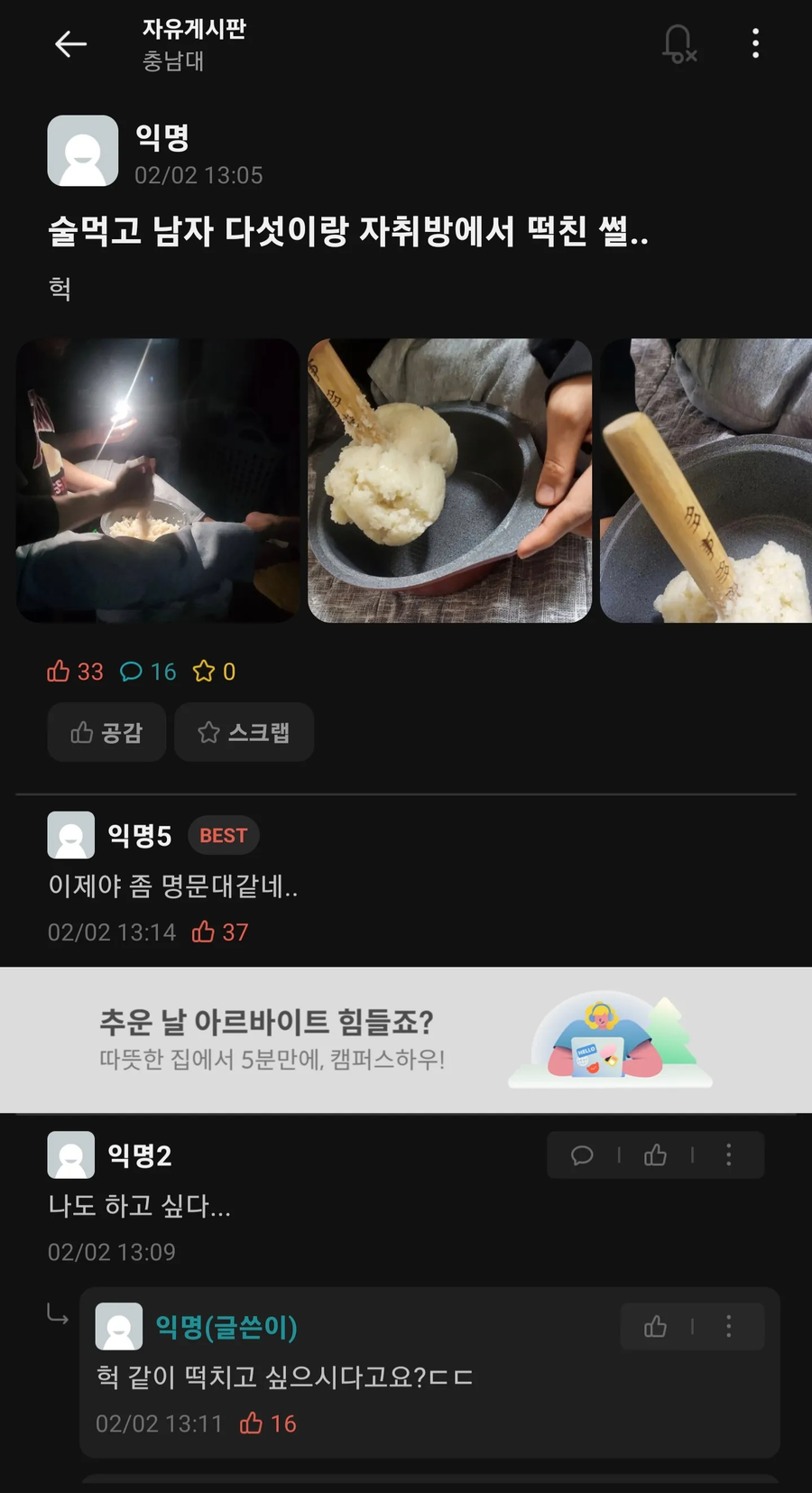Open the first dark photo thumbnail

click(157, 479)
